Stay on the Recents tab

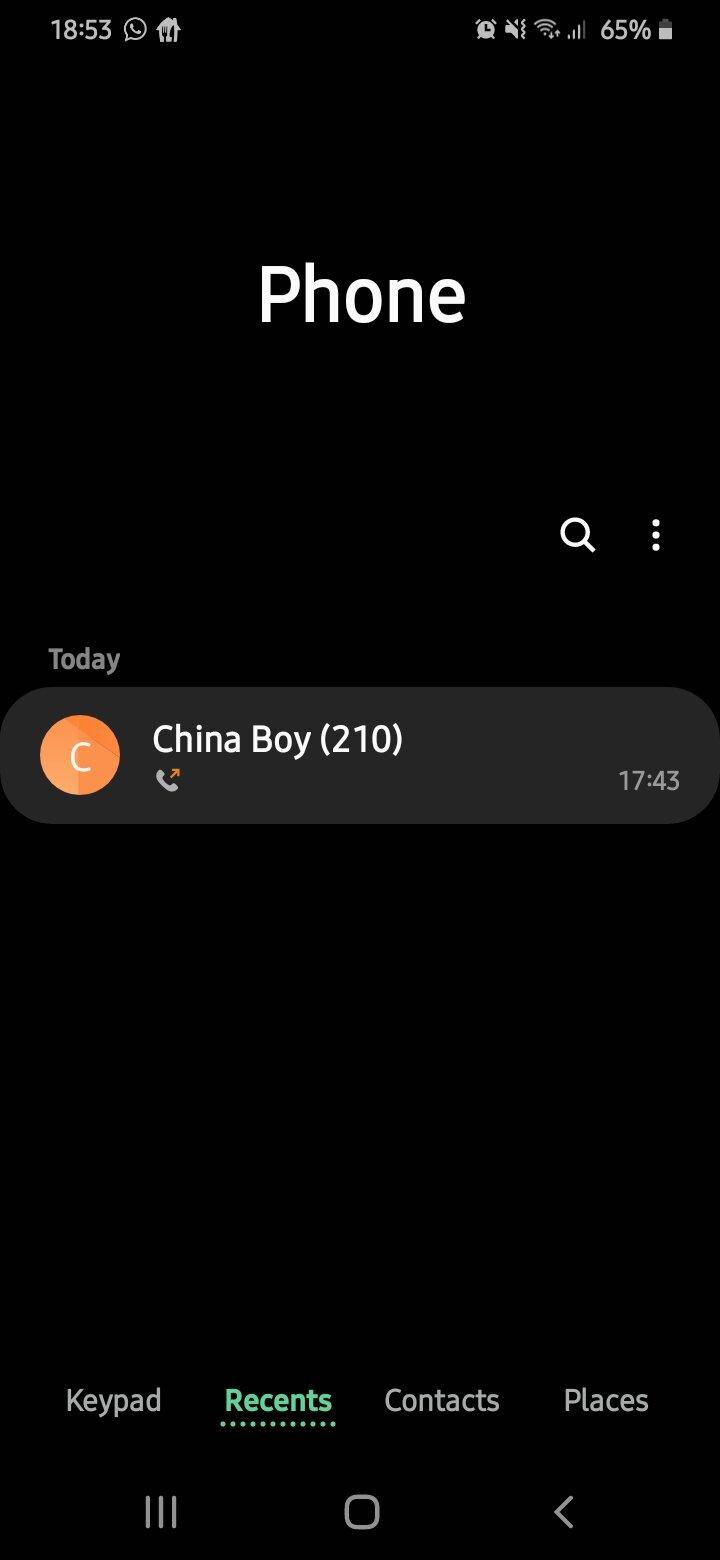[x=277, y=1400]
